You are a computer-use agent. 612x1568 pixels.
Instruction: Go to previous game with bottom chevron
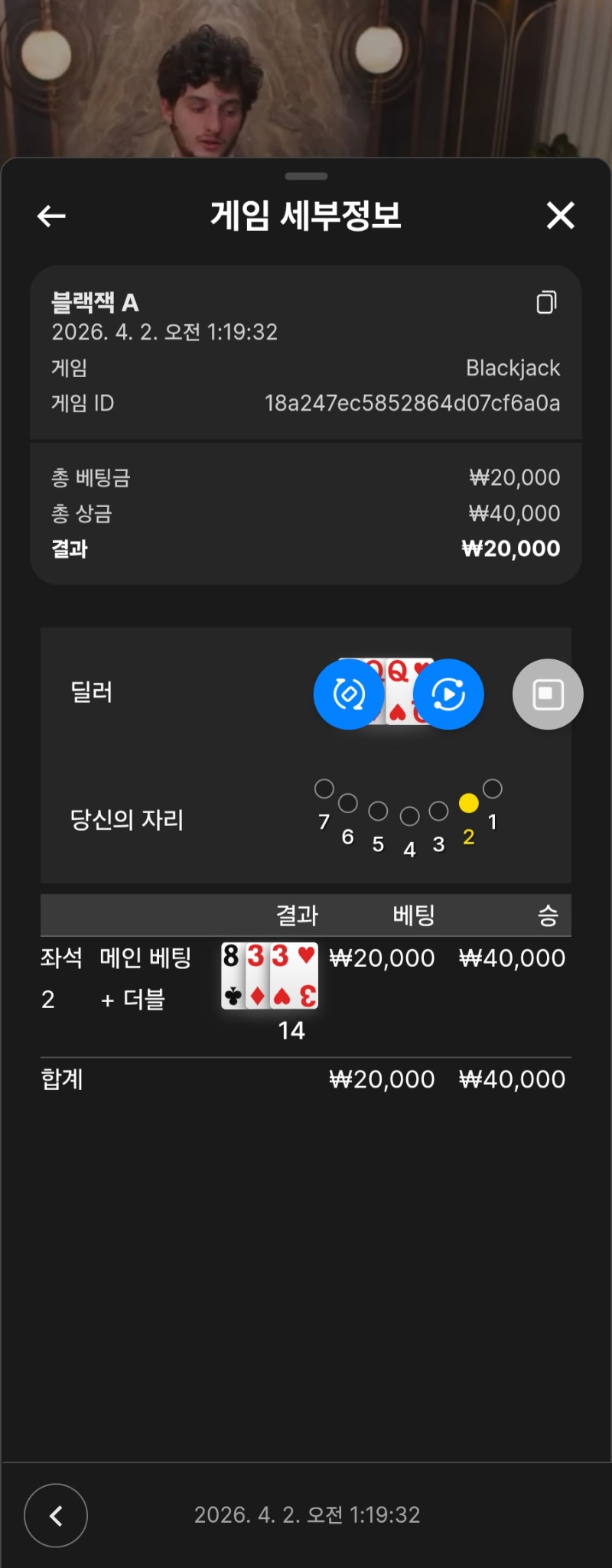(x=56, y=1515)
